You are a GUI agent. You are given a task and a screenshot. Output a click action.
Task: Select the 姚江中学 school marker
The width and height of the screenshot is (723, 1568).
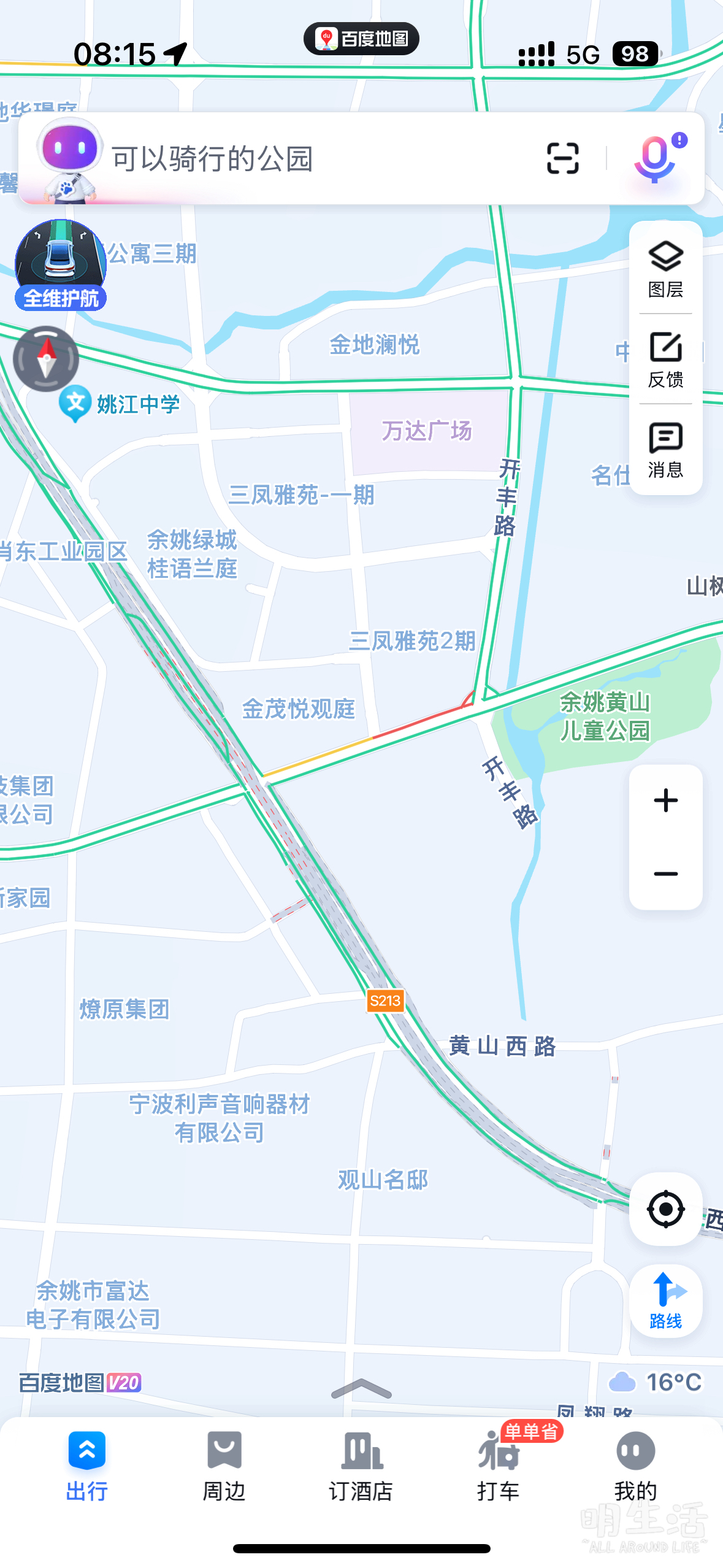tap(76, 404)
